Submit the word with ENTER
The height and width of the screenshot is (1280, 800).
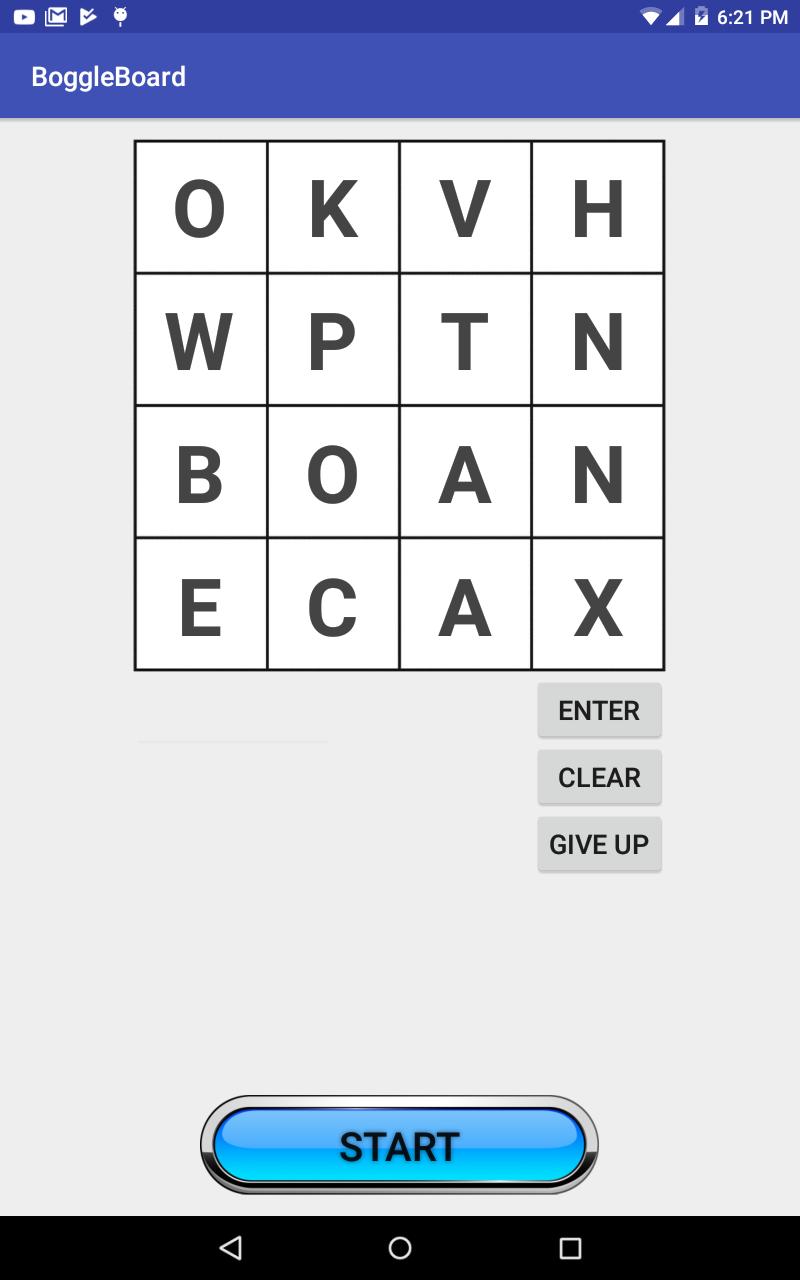click(599, 710)
